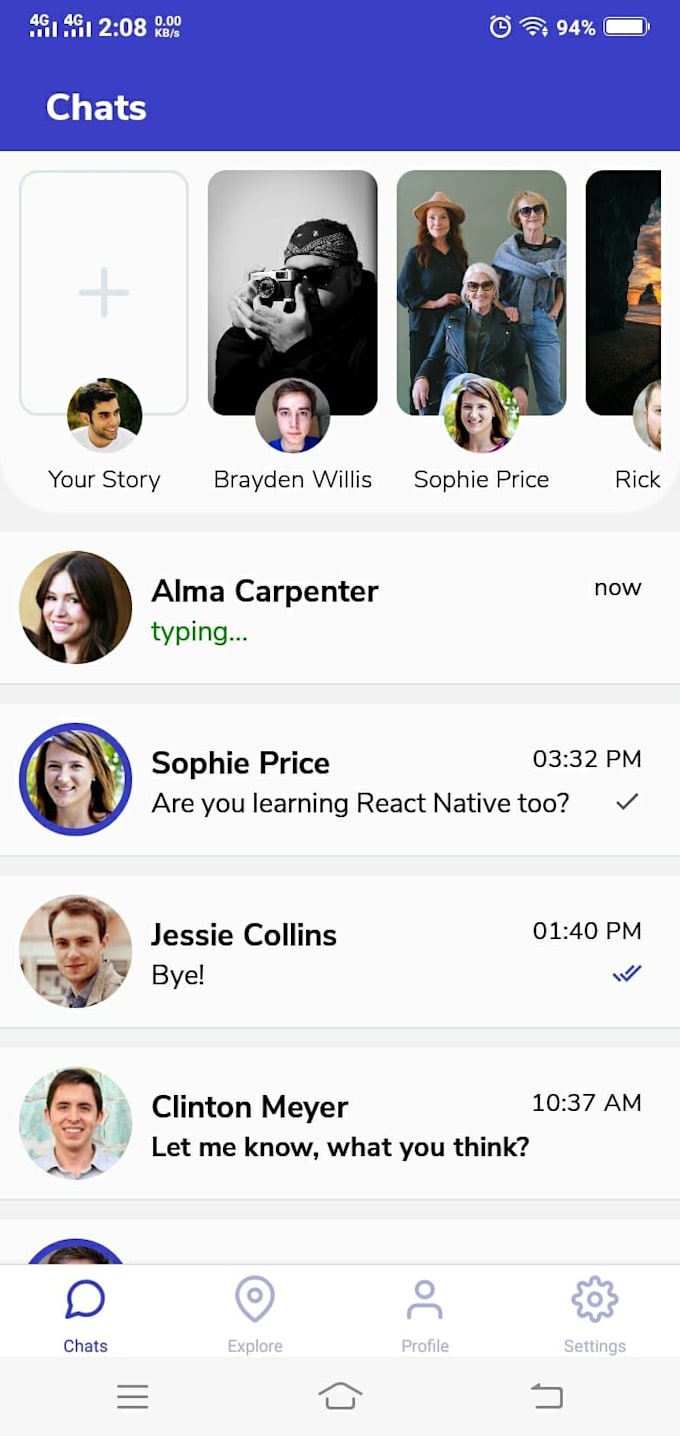This screenshot has height=1436, width=680.
Task: Go to the Profile tab
Action: coord(425,1314)
